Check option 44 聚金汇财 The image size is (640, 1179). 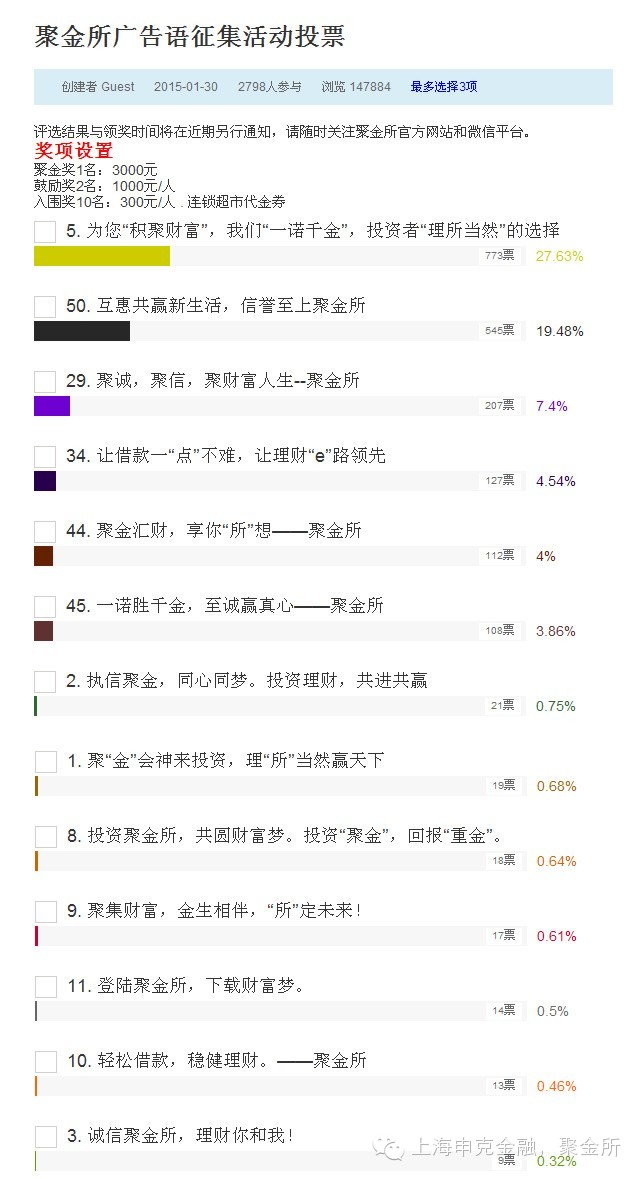pyautogui.click(x=45, y=532)
